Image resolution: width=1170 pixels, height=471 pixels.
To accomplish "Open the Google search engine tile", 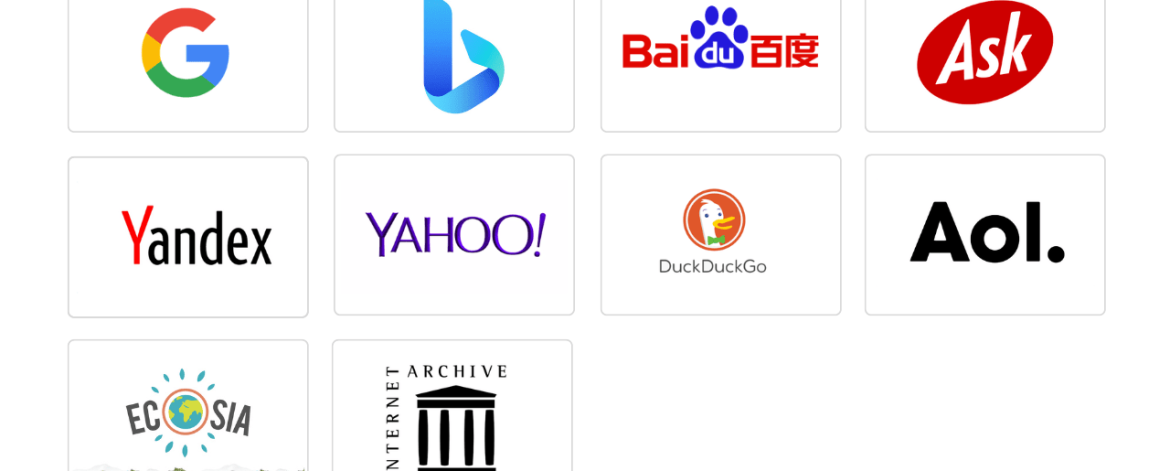I will (x=187, y=55).
